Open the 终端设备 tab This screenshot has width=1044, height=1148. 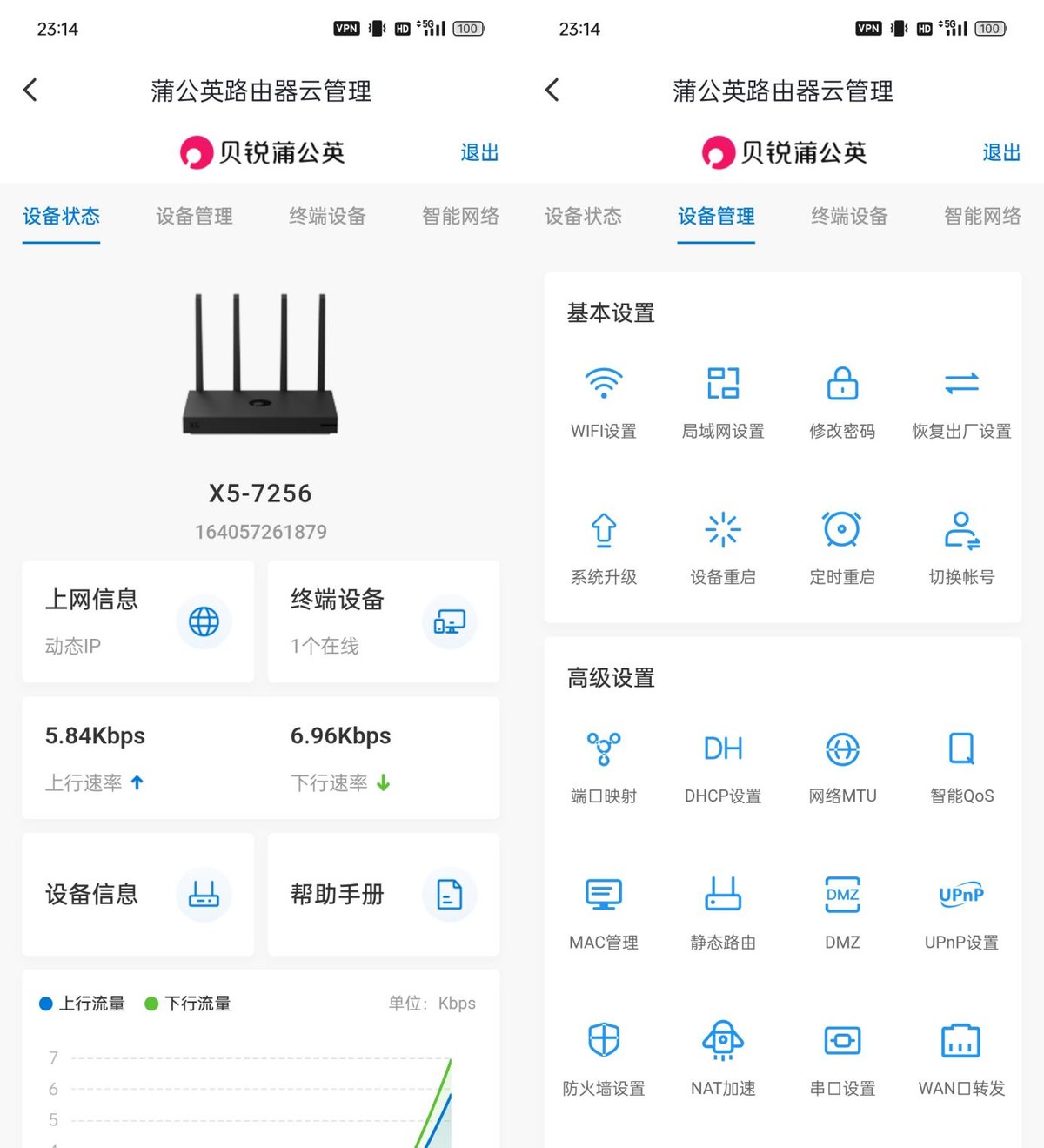[x=848, y=218]
